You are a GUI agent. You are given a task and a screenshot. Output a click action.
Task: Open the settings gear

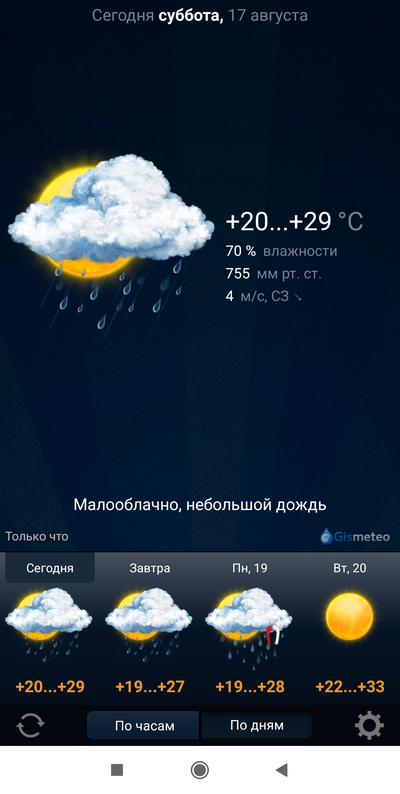[369, 725]
